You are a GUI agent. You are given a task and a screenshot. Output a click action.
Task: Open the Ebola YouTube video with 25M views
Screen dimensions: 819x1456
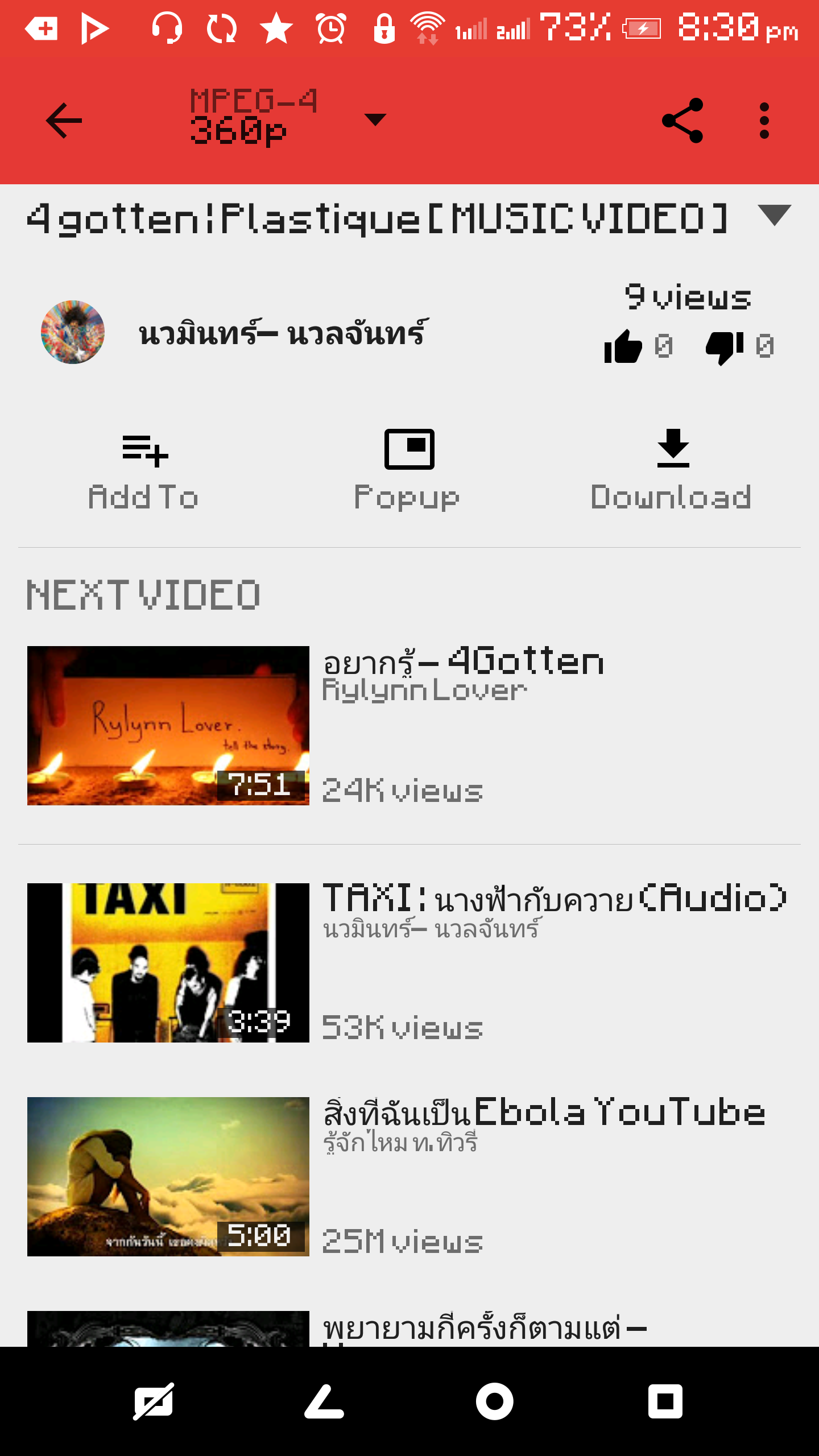click(x=409, y=1176)
